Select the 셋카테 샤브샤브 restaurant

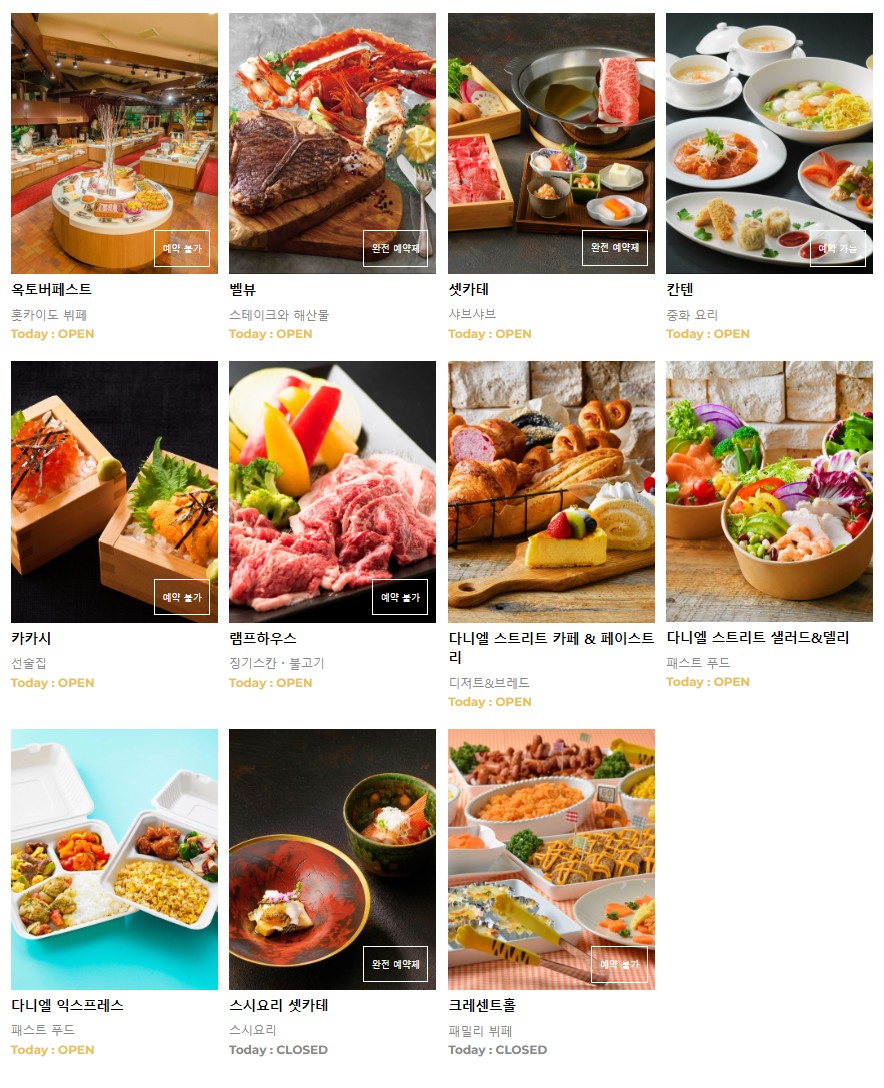[x=551, y=143]
